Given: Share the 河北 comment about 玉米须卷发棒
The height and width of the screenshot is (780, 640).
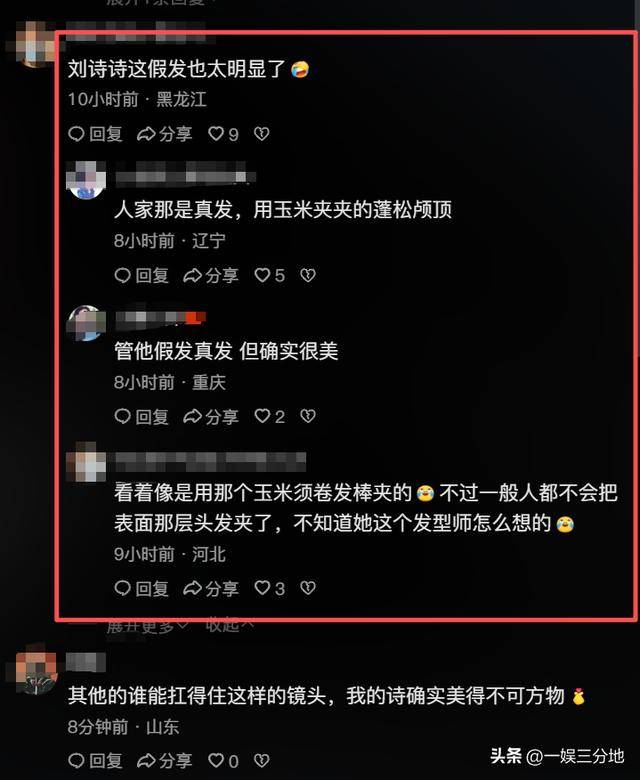Looking at the screenshot, I should 211,588.
